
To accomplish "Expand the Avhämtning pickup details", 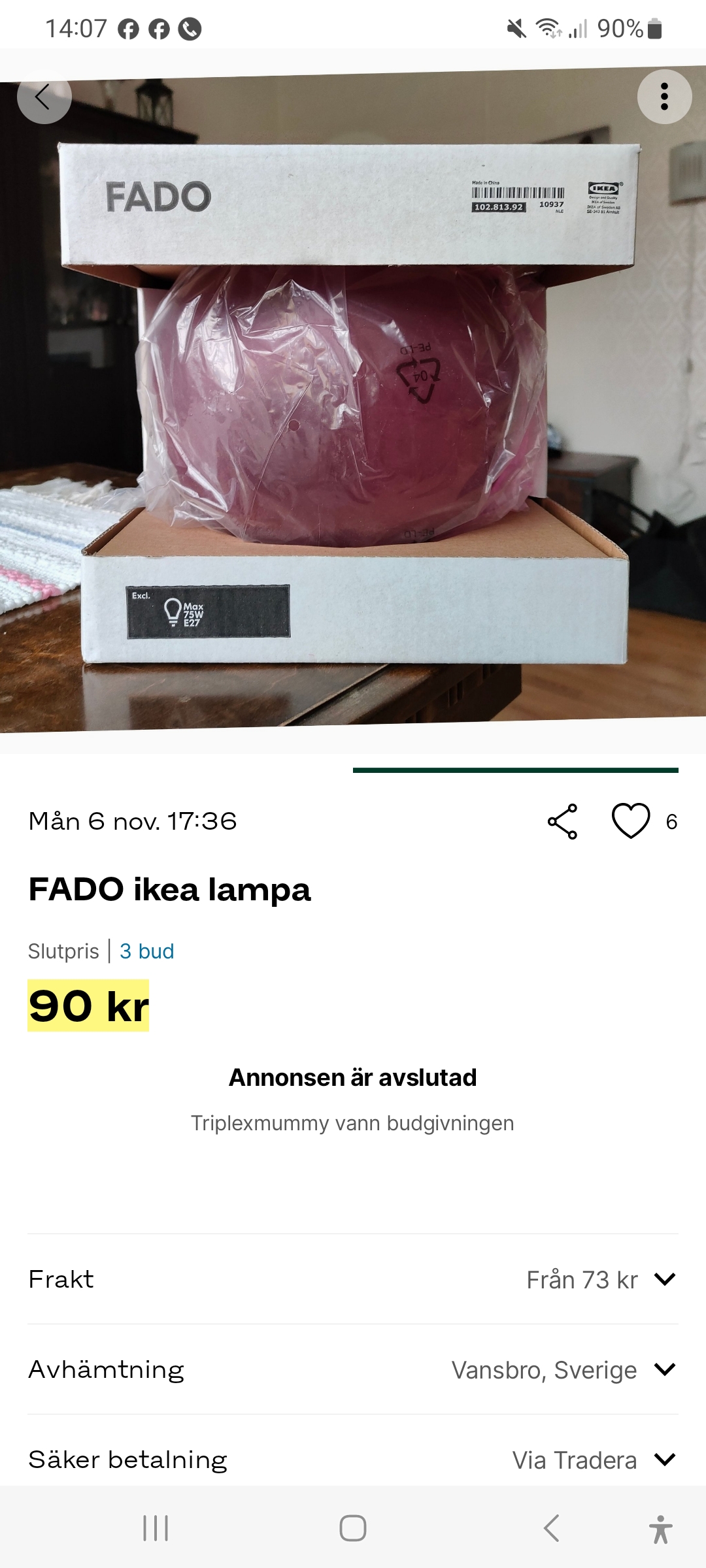I will tap(664, 1369).
